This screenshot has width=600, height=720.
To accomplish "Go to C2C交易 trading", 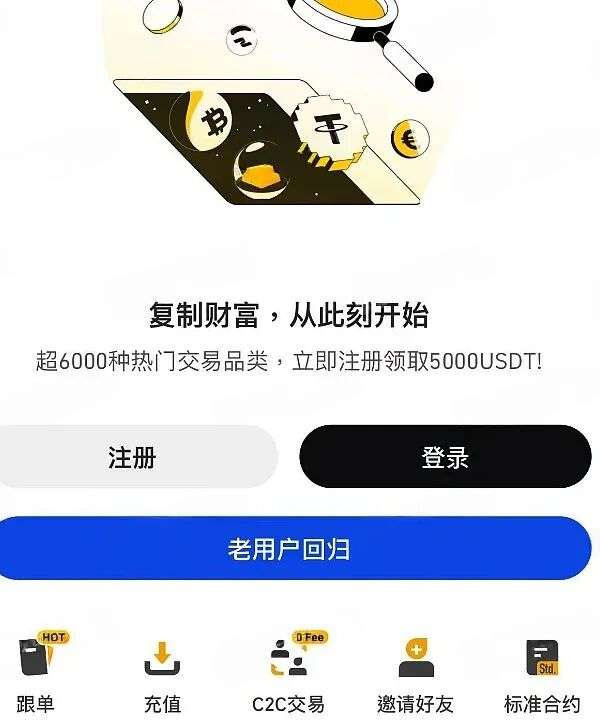I will (x=288, y=668).
